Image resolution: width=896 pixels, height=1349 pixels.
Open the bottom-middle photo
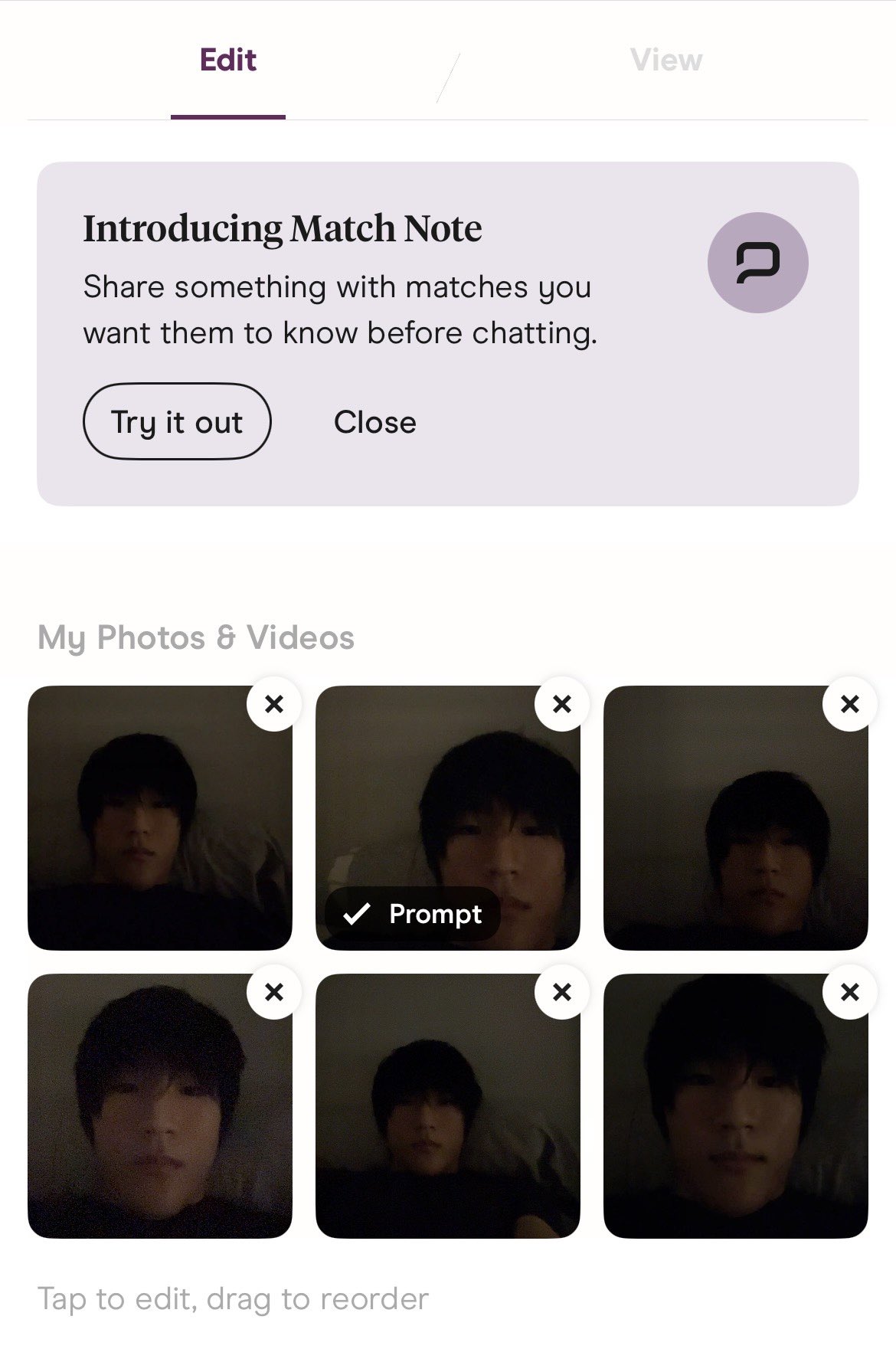448,1107
